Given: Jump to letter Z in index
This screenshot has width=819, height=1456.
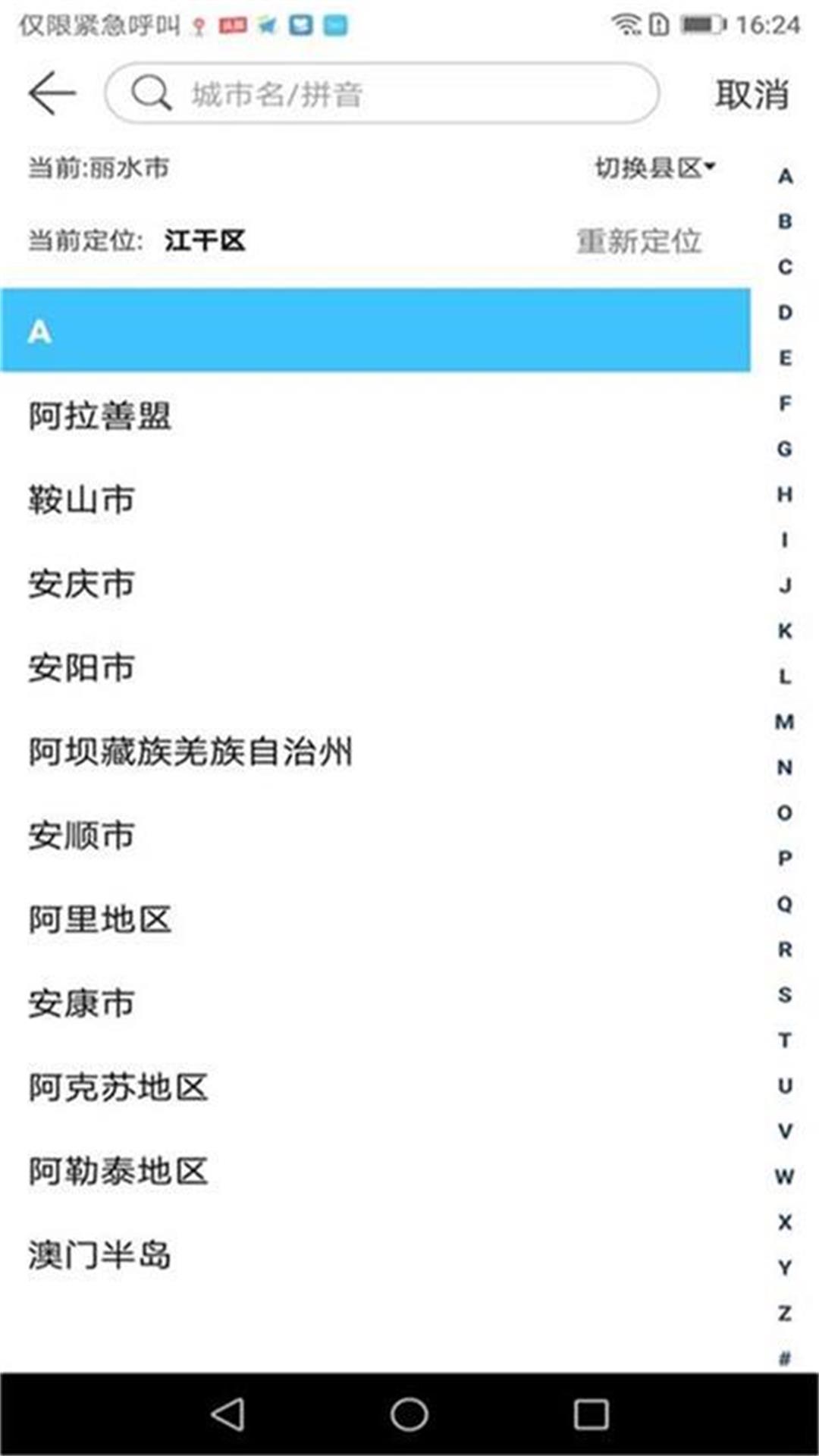Looking at the screenshot, I should [x=785, y=1313].
